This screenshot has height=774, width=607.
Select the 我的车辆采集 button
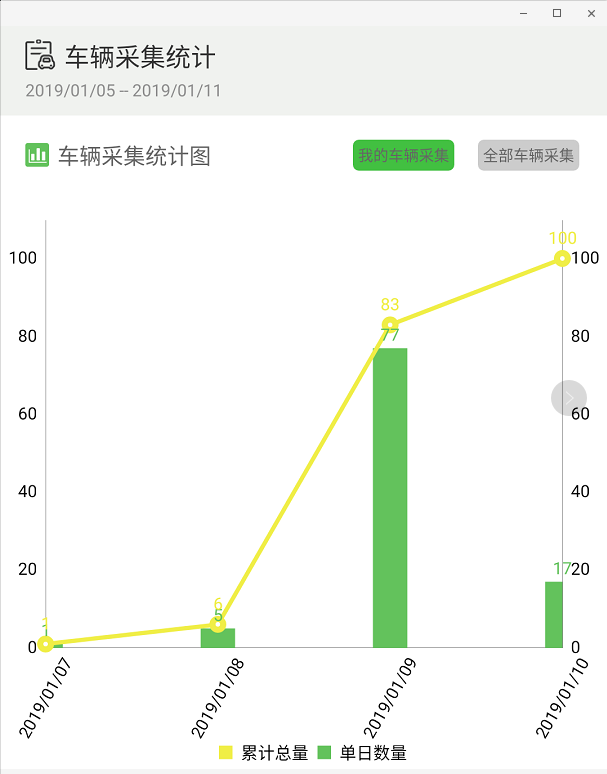point(404,156)
